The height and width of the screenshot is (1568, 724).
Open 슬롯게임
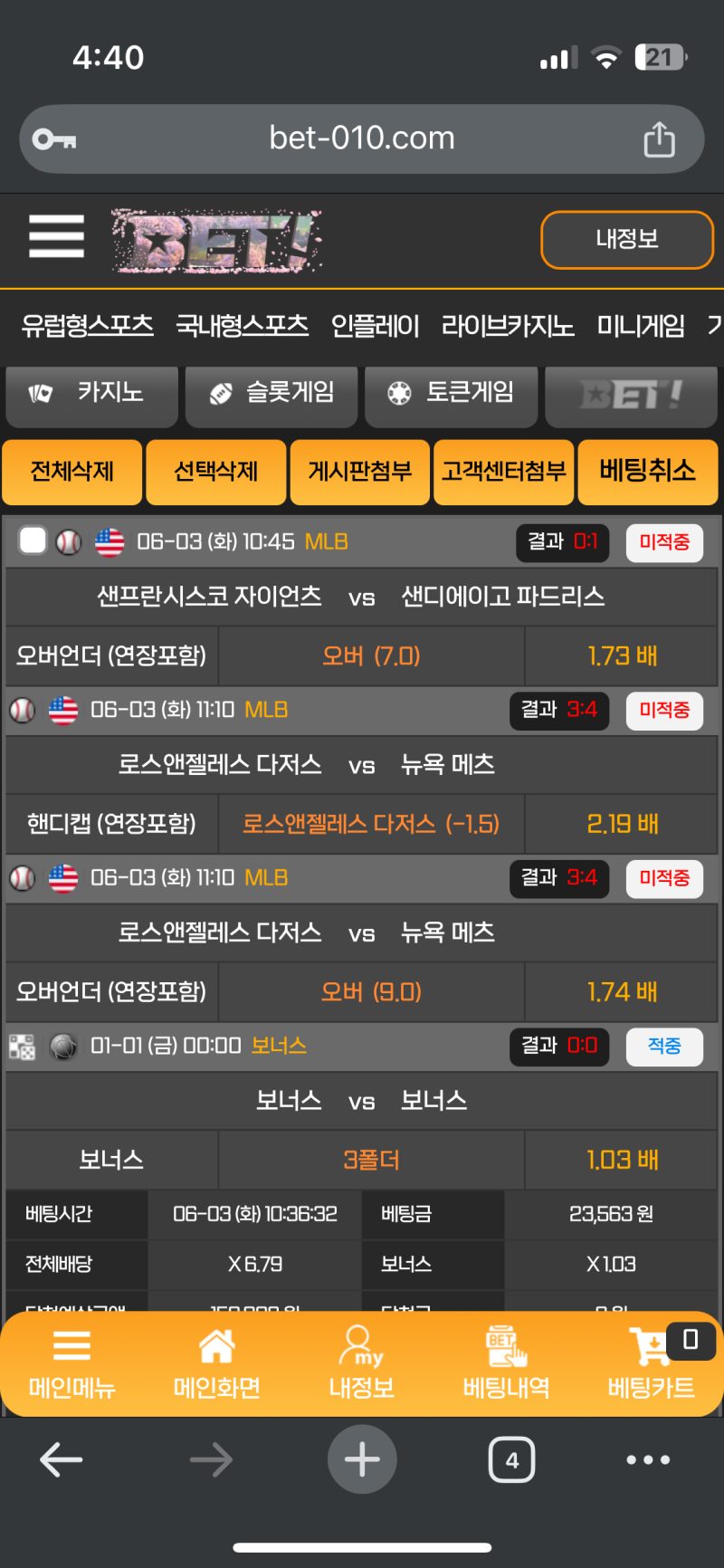(x=271, y=394)
